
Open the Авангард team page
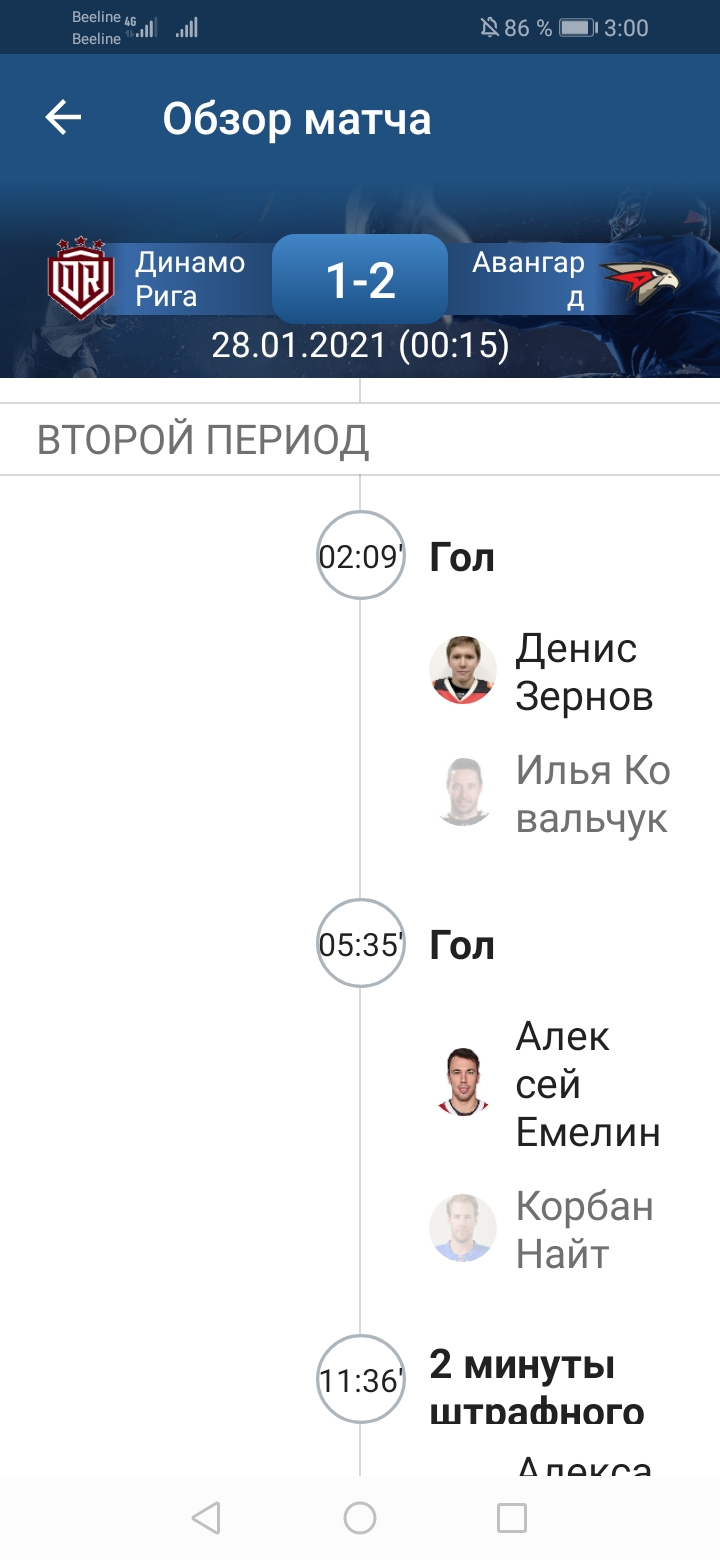pyautogui.click(x=574, y=280)
